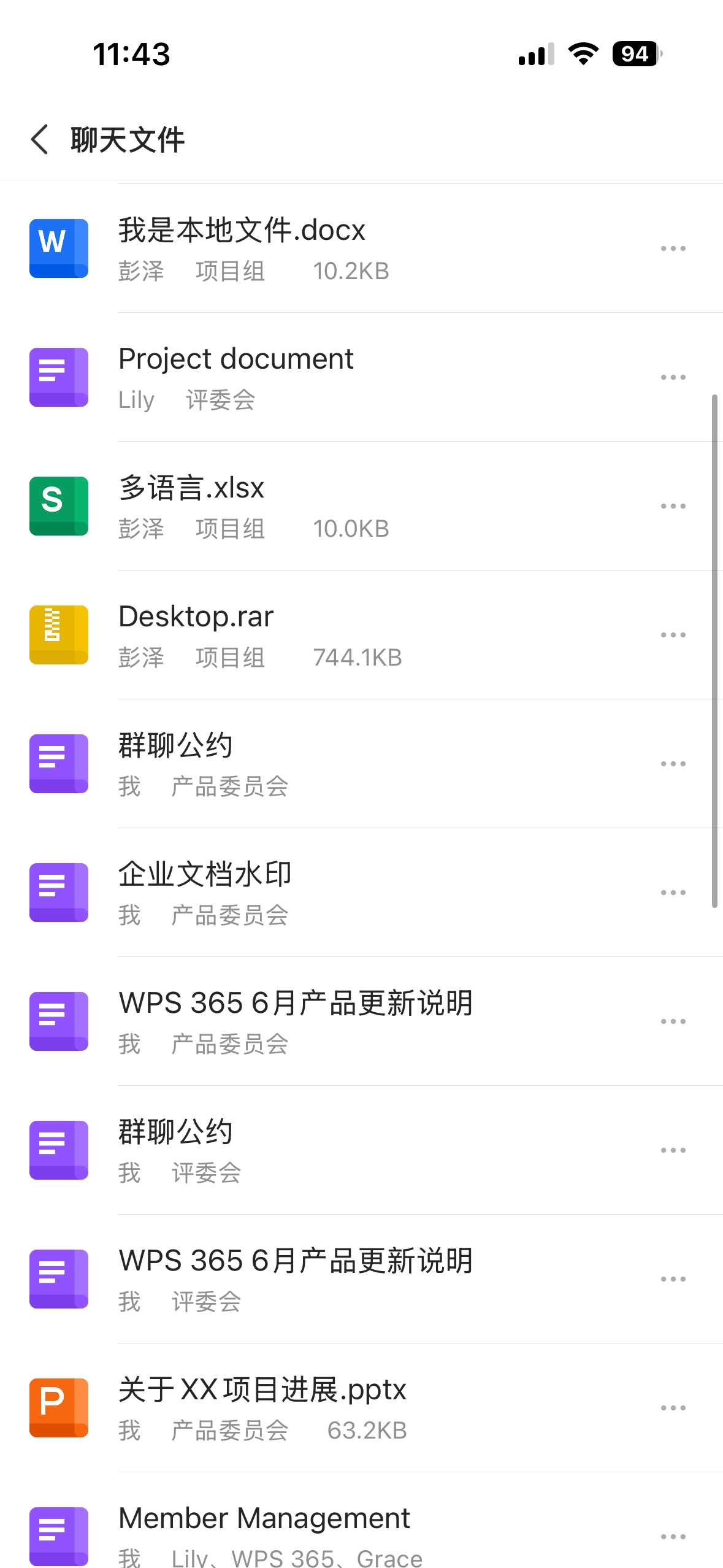Open more options for Member Management

pos(673,1537)
